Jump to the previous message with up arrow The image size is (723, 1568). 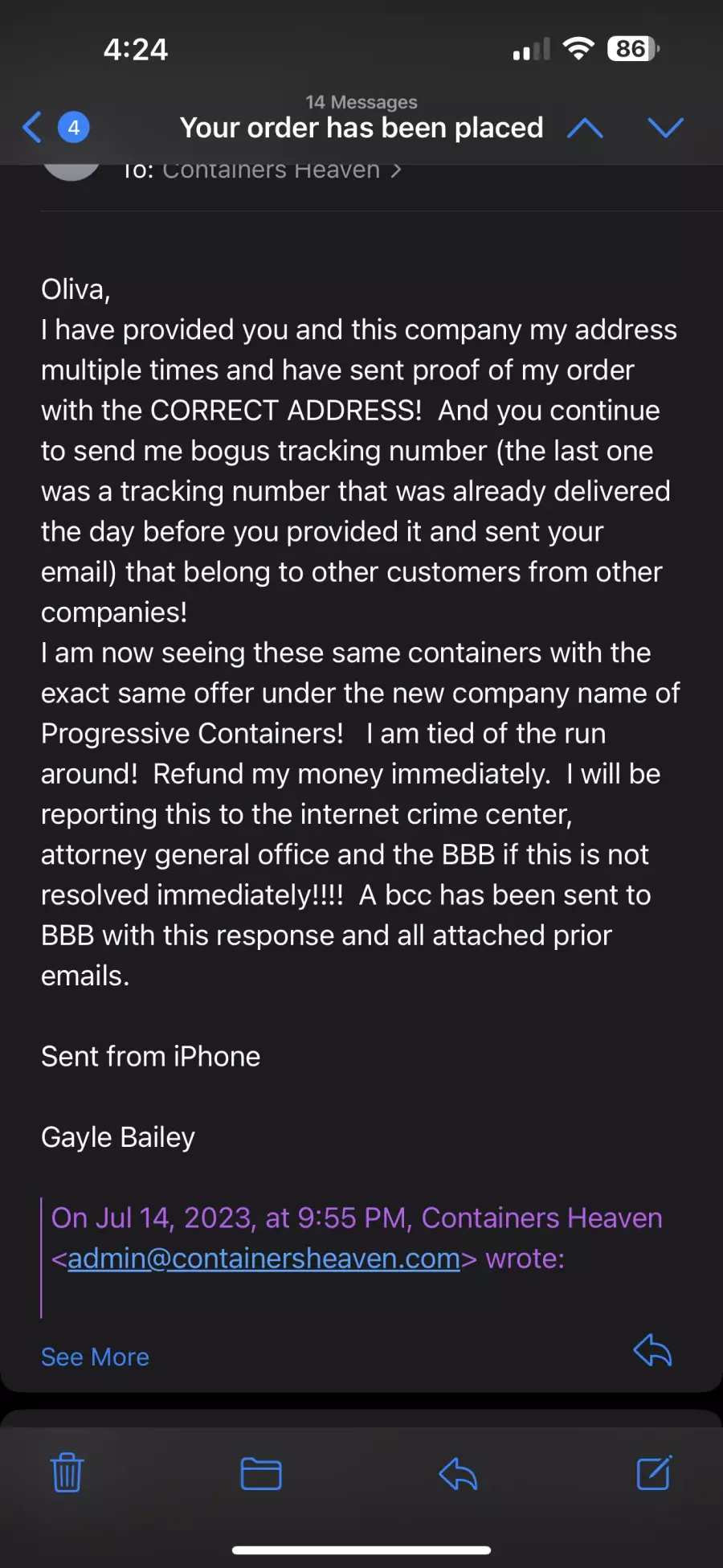585,128
